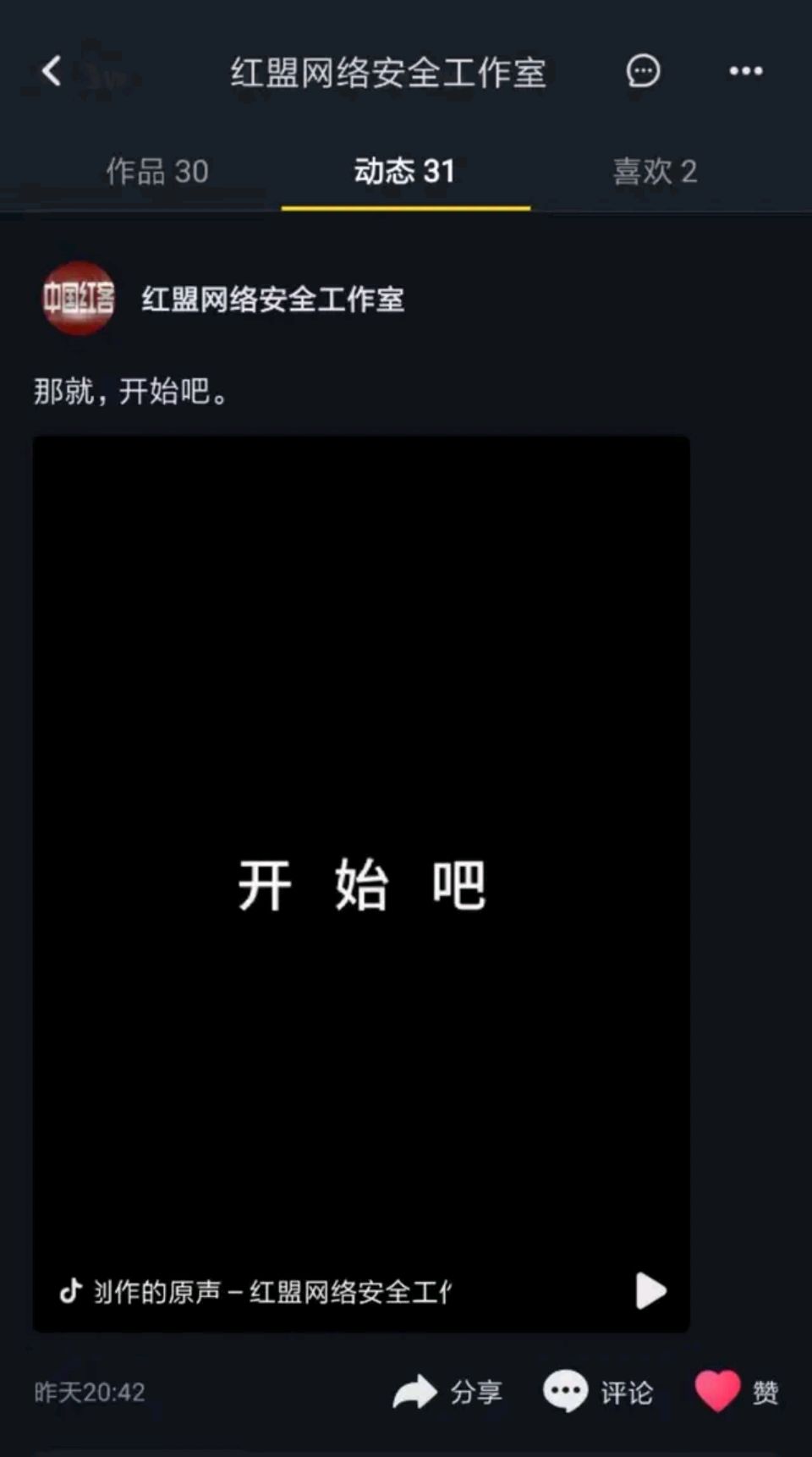Open the original sound 创作的原声 link
The width and height of the screenshot is (812, 1457).
click(x=271, y=1290)
